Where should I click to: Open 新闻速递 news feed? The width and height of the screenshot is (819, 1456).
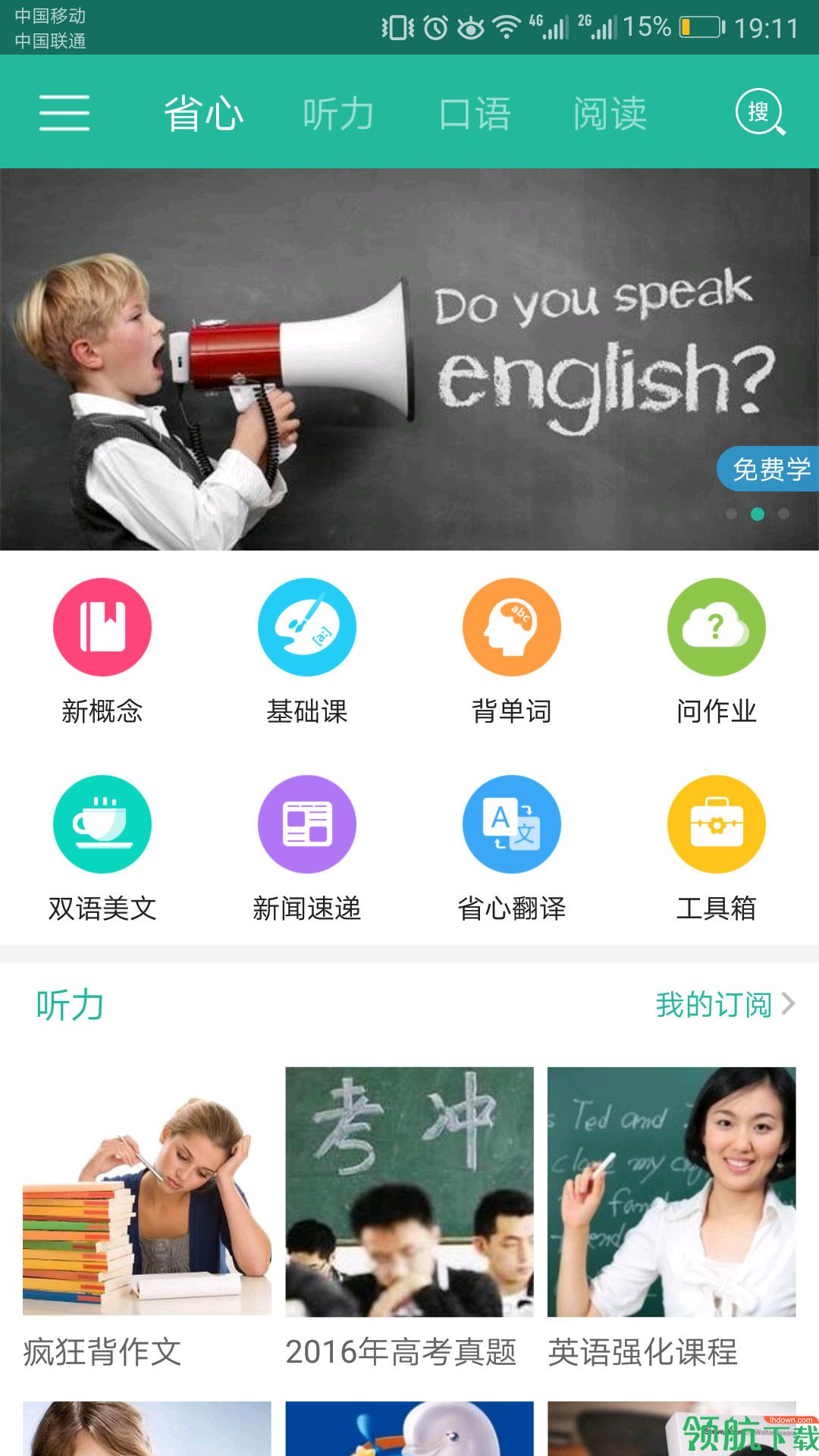(307, 825)
